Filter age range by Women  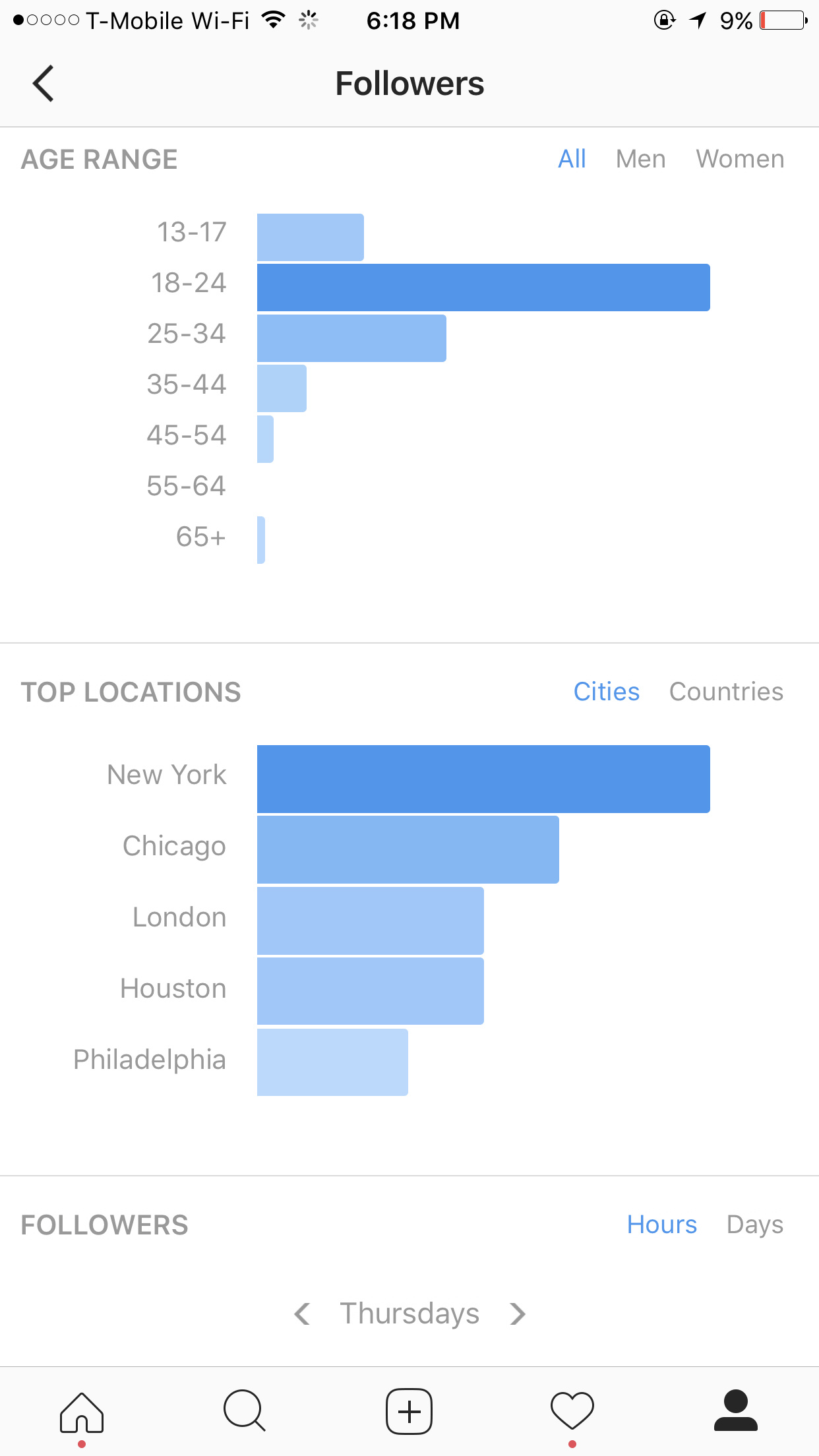740,159
